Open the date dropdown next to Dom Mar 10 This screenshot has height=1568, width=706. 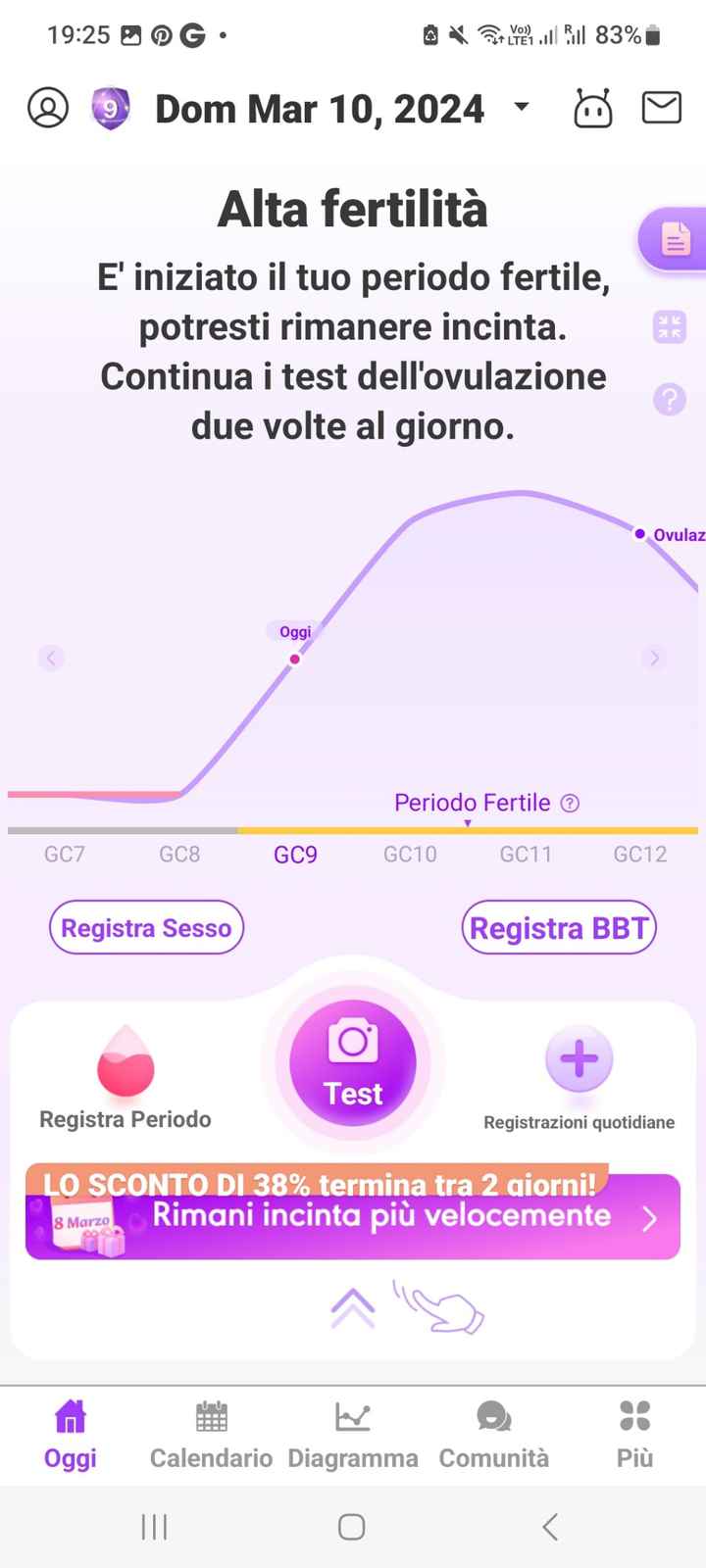521,108
